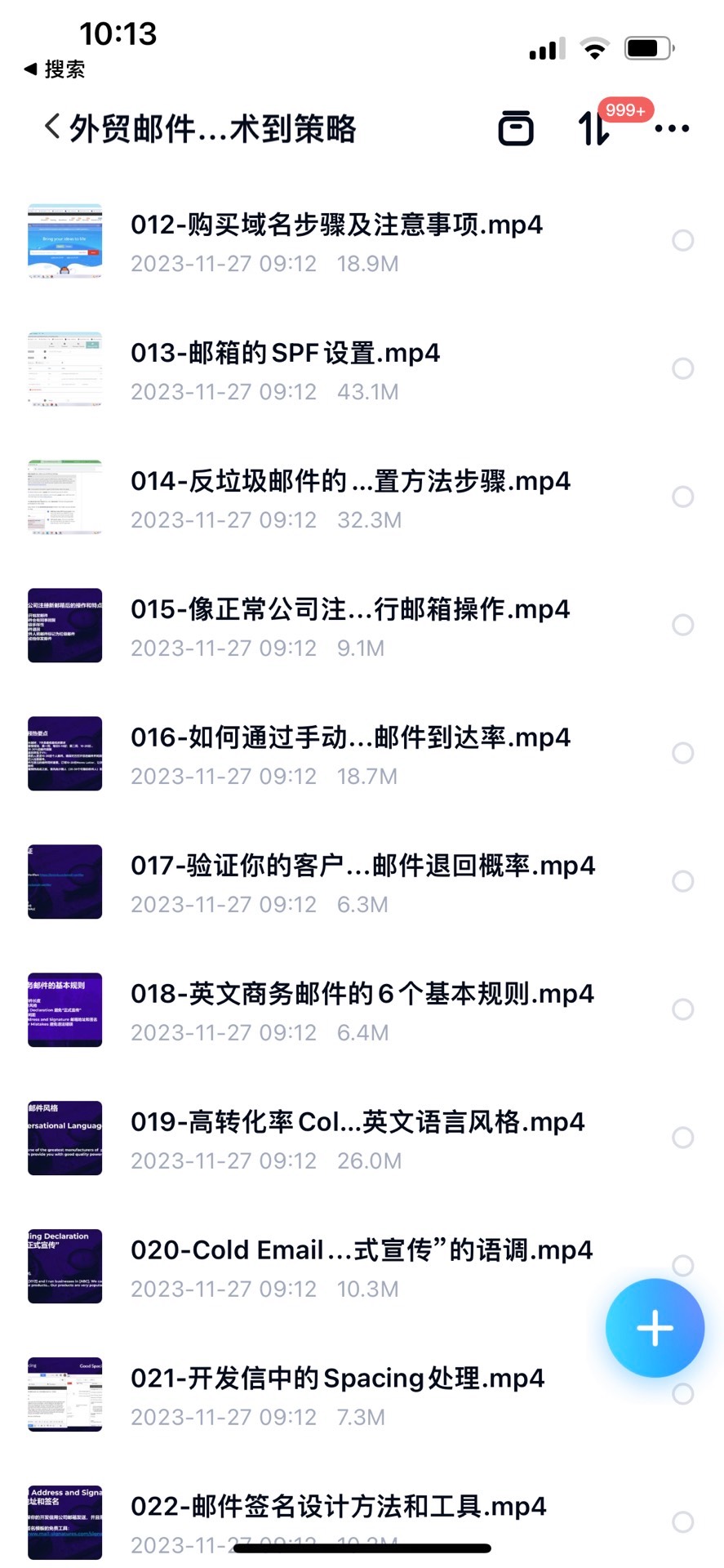Tap the archive box icon in header
Screen dimensions: 724x1568
click(516, 128)
